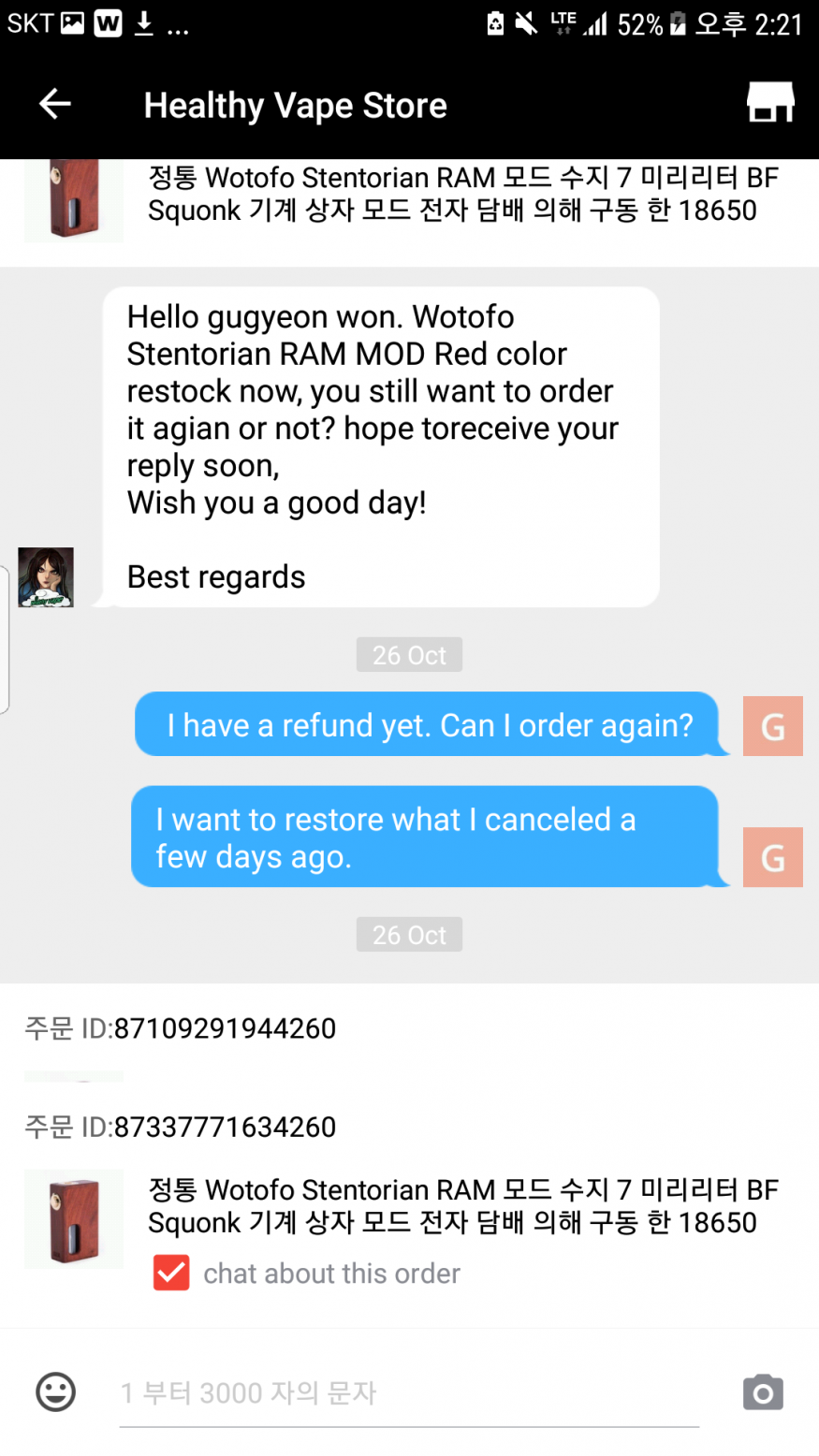Open the seller's avatar profile

pos(46,577)
